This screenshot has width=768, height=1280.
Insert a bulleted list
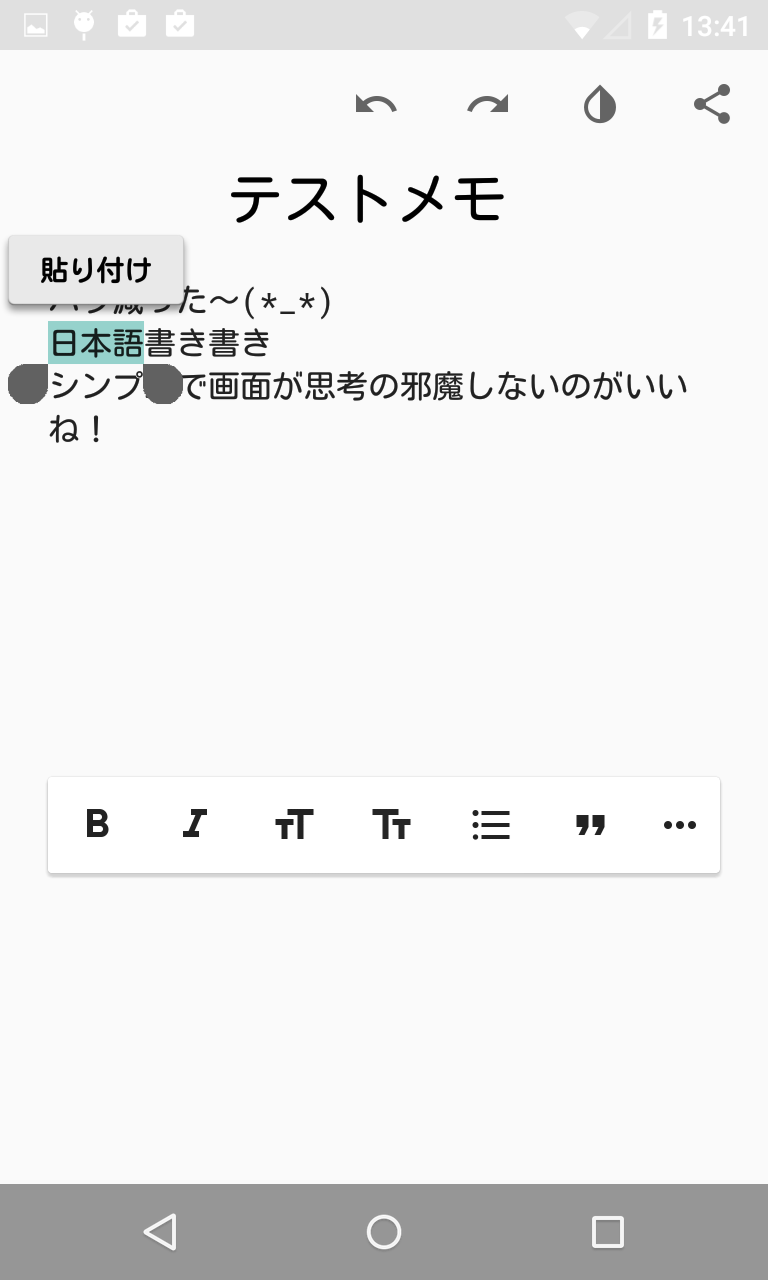[x=490, y=824]
